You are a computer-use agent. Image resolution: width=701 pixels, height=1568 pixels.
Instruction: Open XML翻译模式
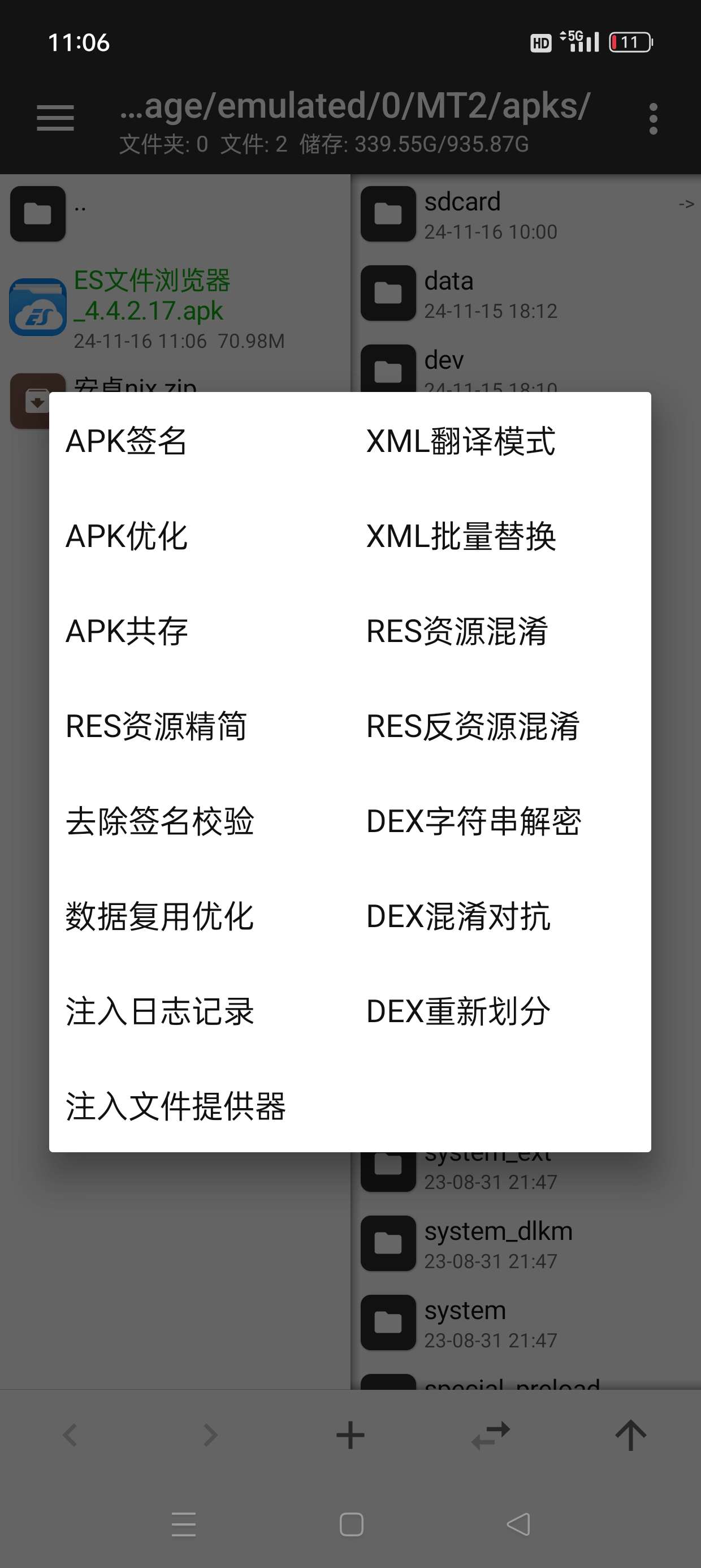click(461, 441)
